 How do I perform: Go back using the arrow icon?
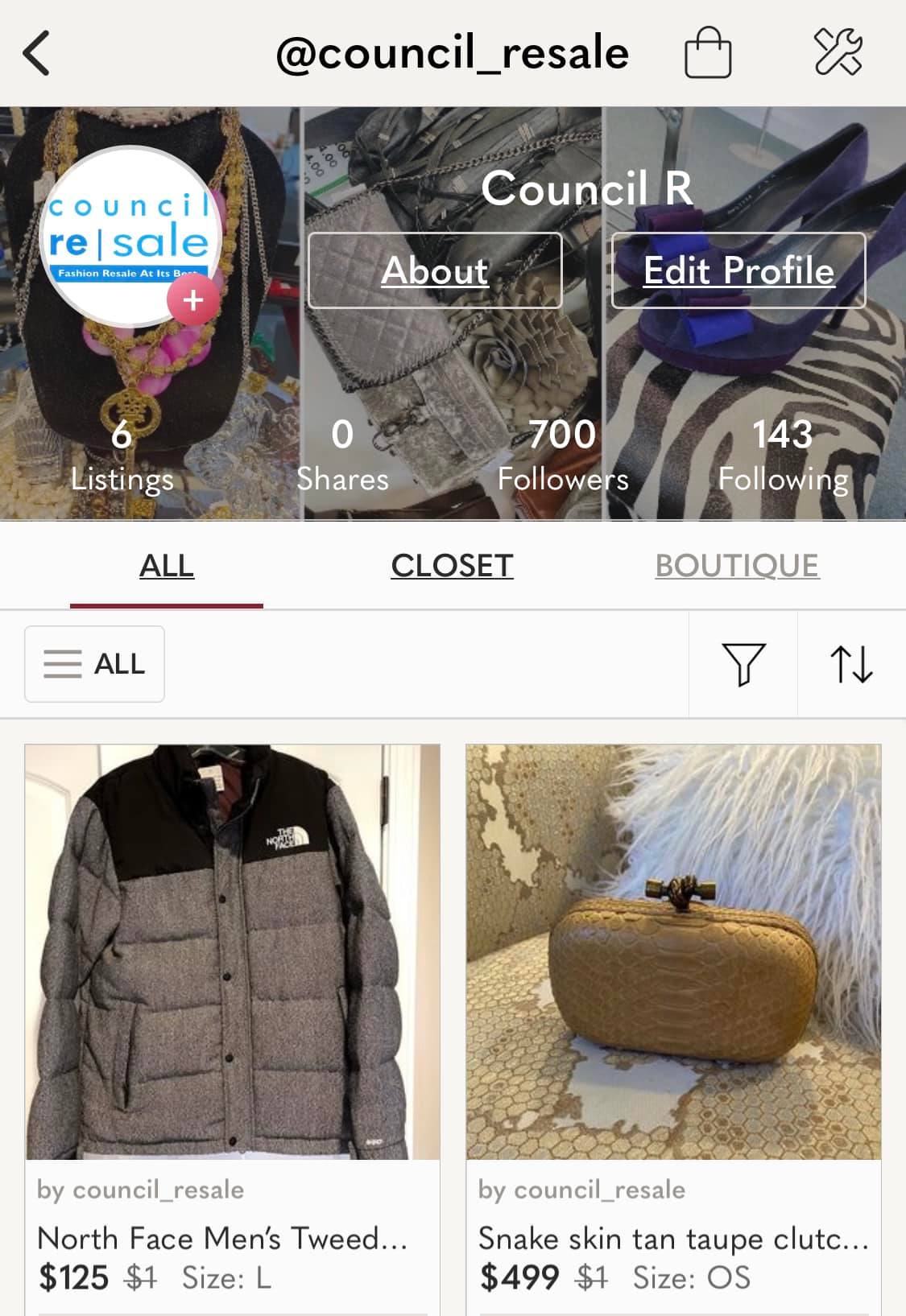36,53
